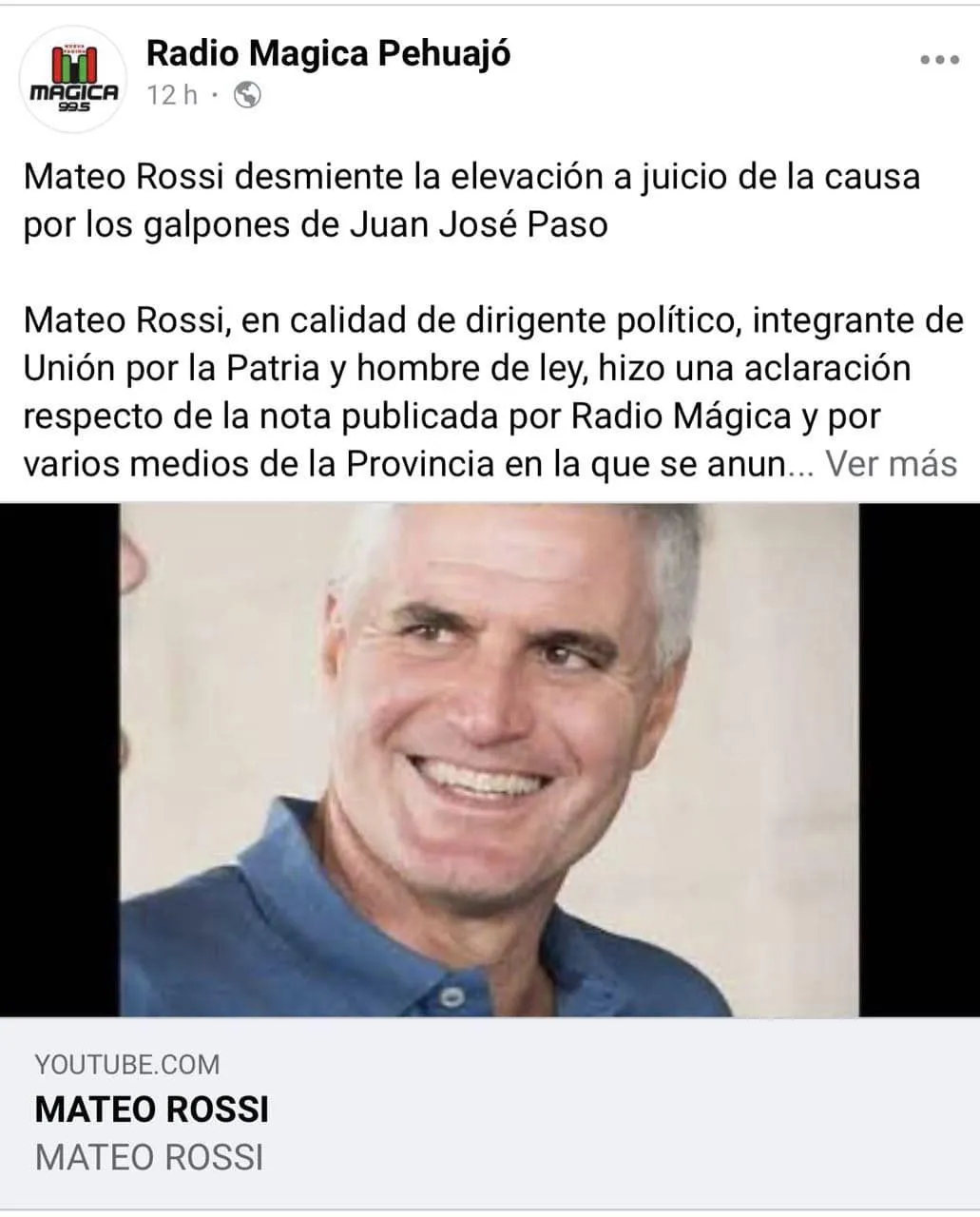Screen dimensions: 980x1217
Task: Expand the post text with Ver más
Action: pyautogui.click(x=890, y=464)
